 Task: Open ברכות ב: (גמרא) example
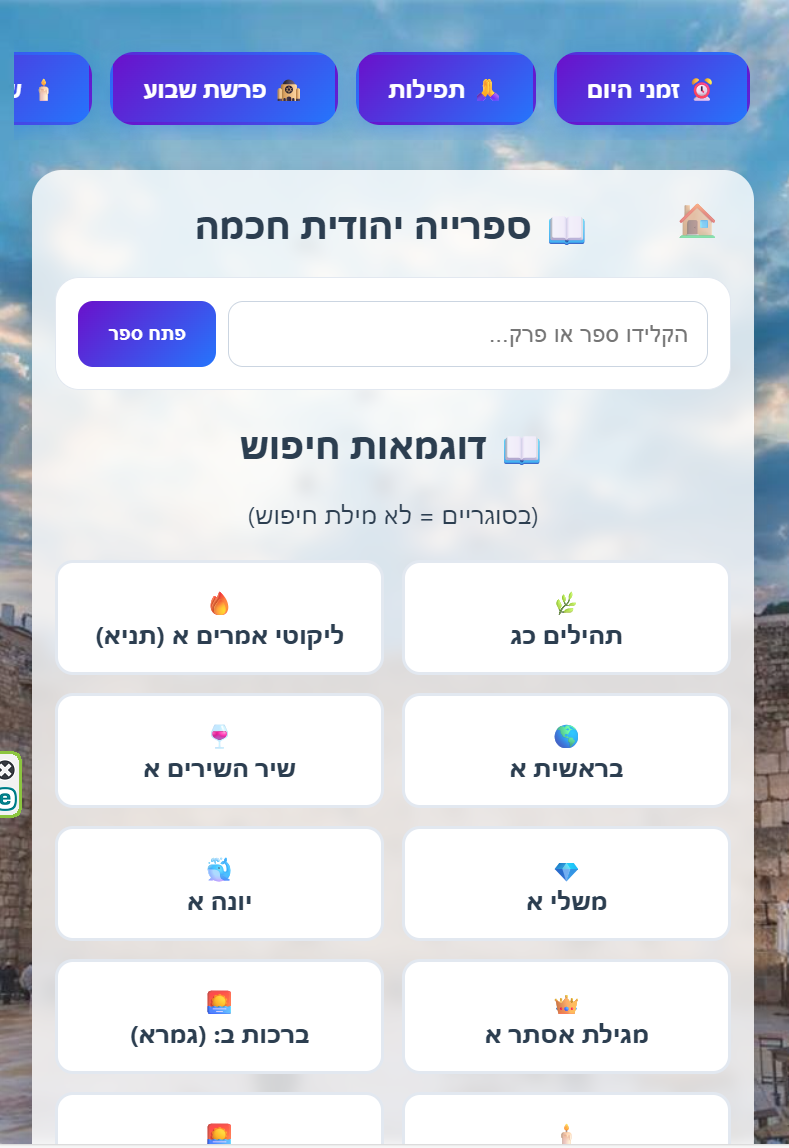tap(219, 1017)
